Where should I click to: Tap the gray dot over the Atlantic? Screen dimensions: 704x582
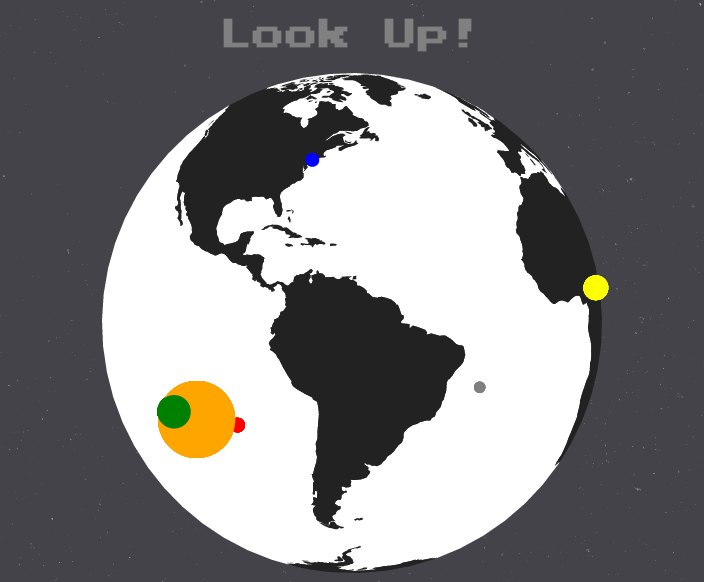tap(480, 387)
